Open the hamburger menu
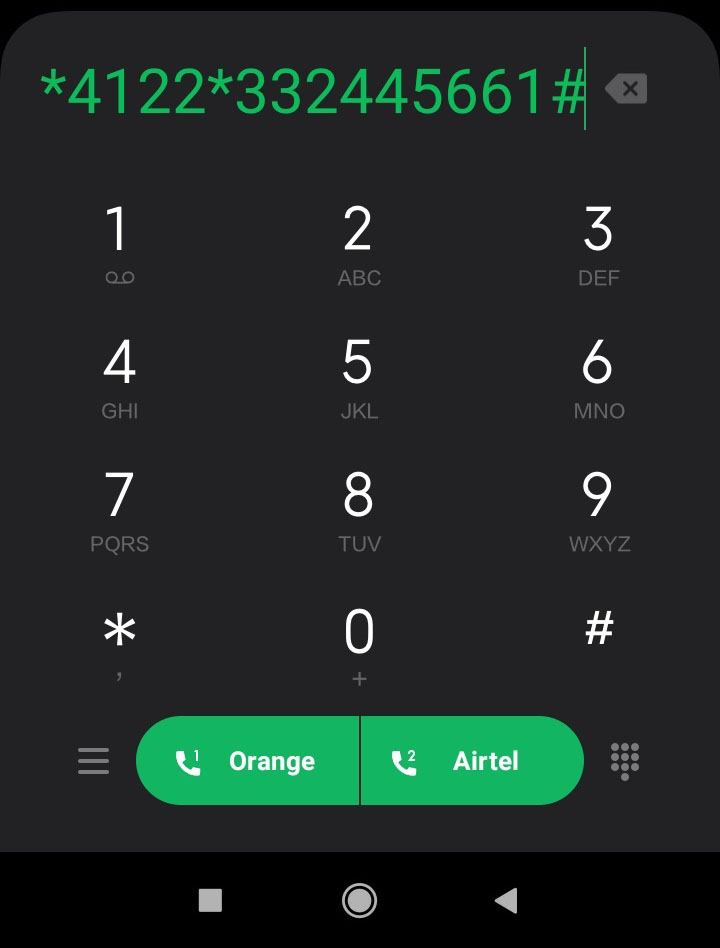This screenshot has height=948, width=720. click(93, 762)
